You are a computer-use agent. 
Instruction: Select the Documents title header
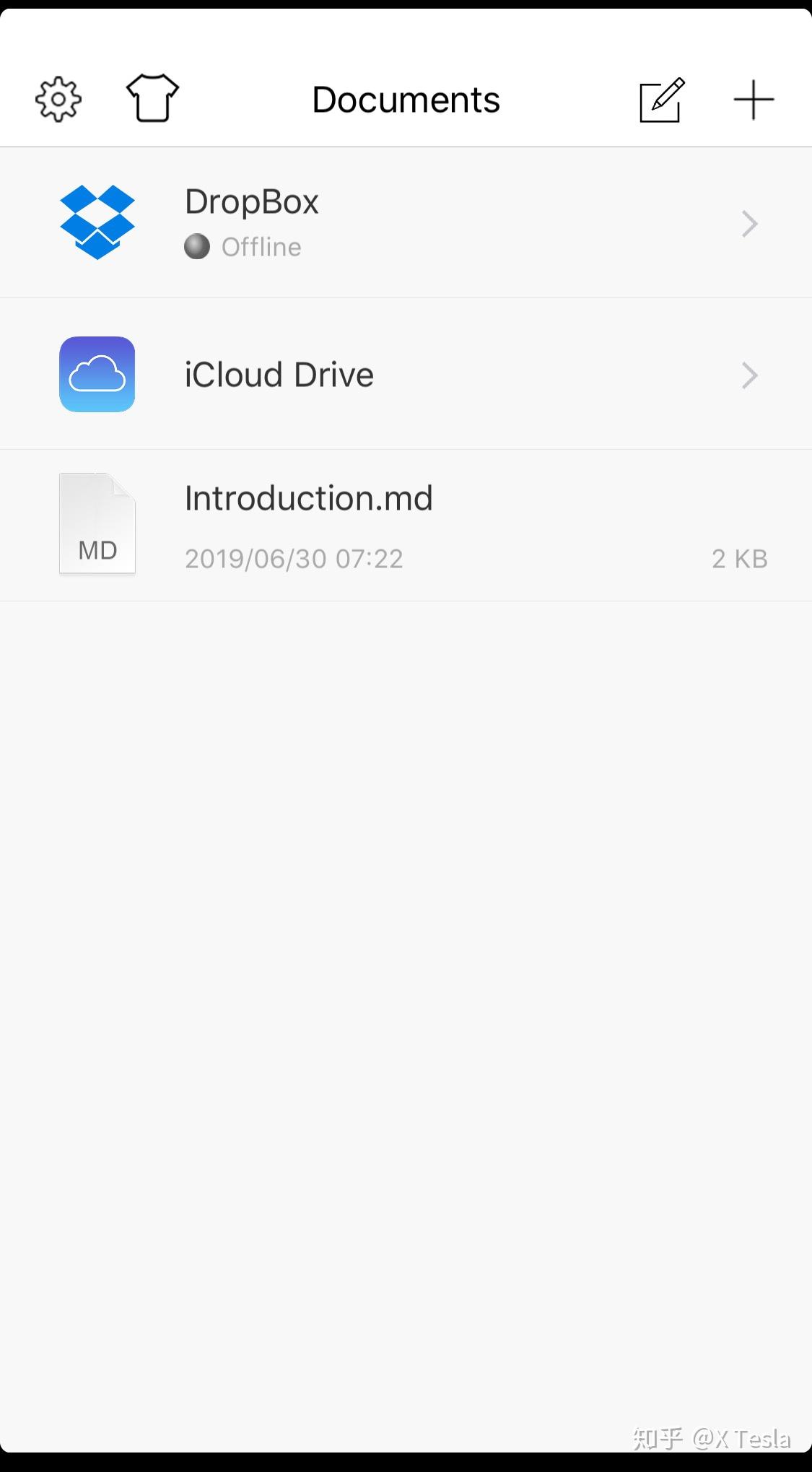[x=406, y=99]
